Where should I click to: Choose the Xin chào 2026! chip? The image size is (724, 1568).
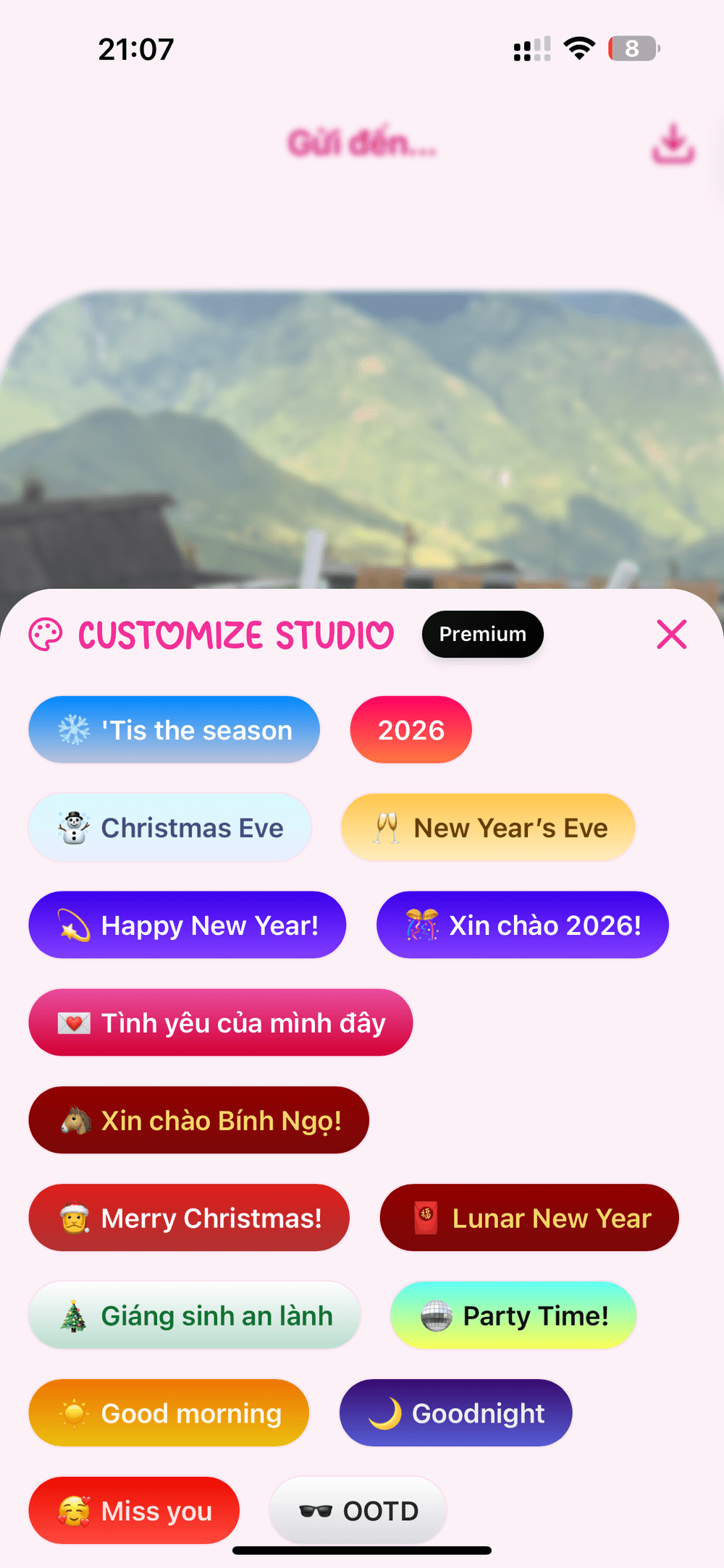click(522, 925)
